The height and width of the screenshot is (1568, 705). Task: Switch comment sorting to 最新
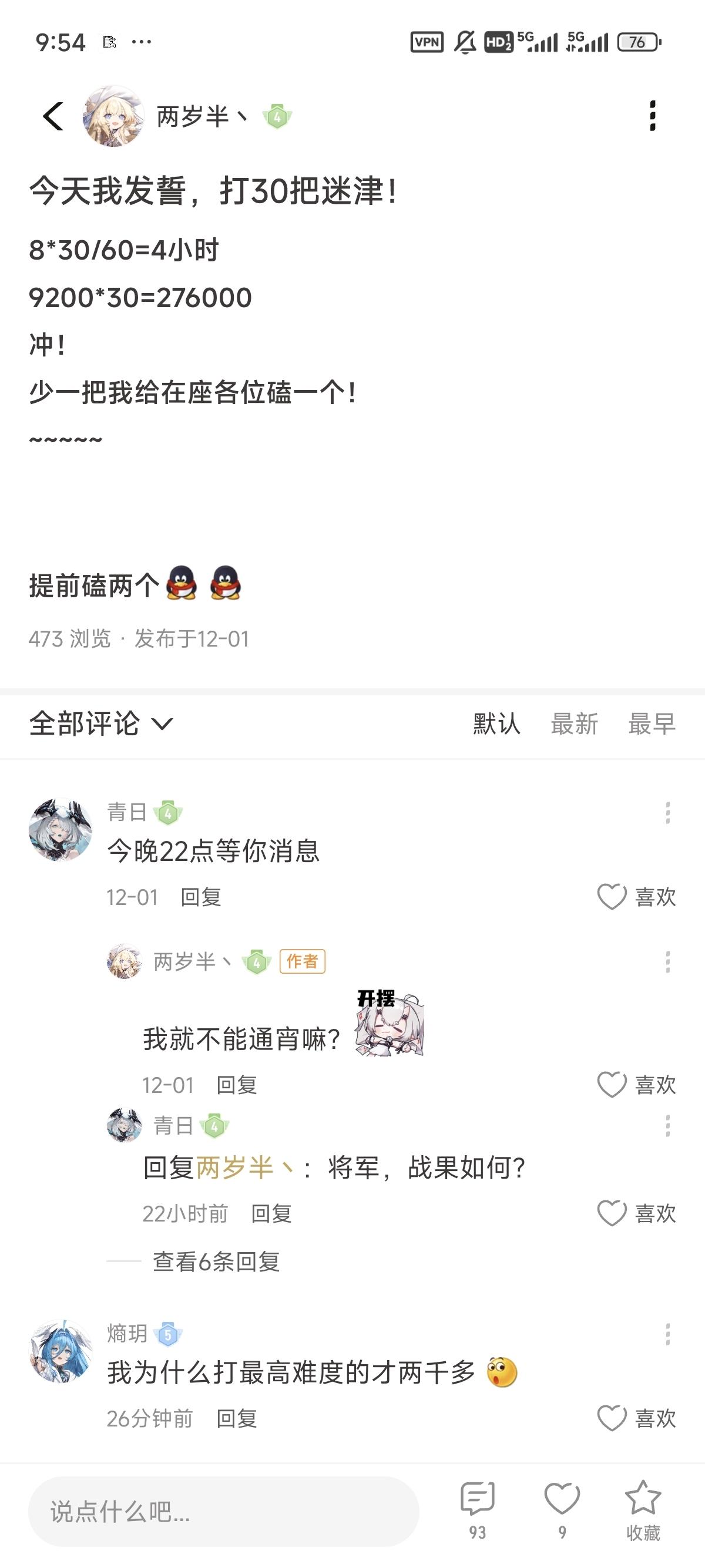pyautogui.click(x=574, y=724)
